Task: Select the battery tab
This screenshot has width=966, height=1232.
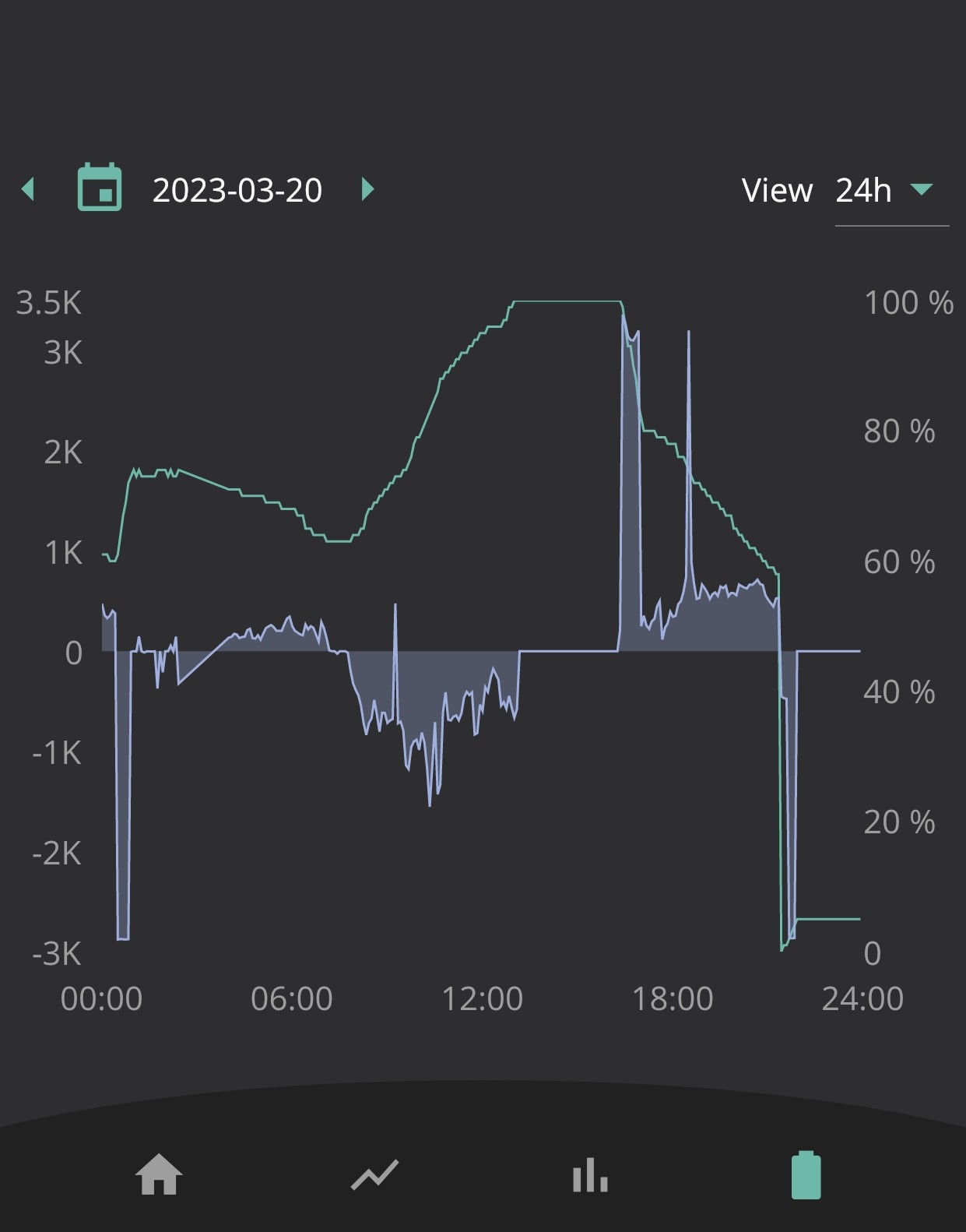Action: coord(806,1175)
